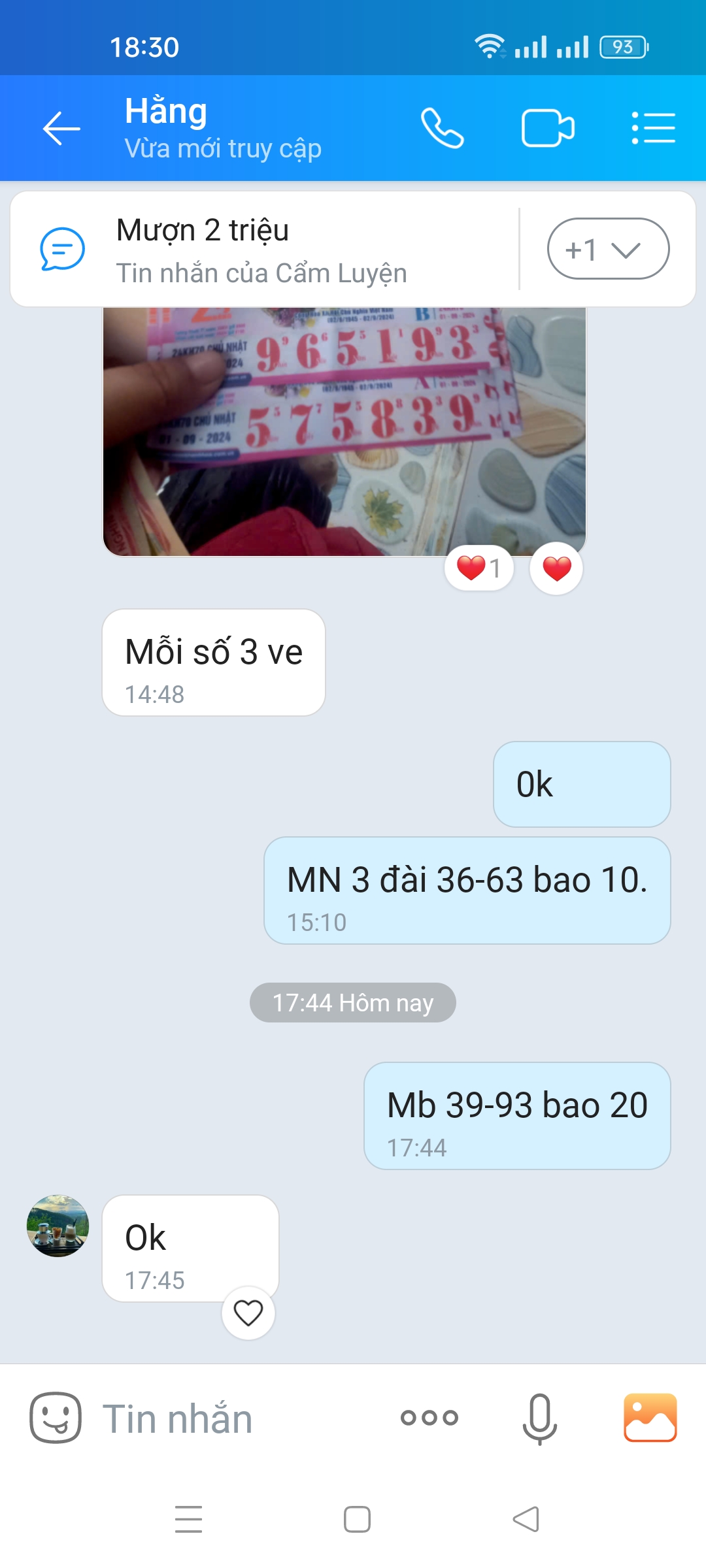Tap the heart reaction on the photo
Image resolution: width=706 pixels, height=1568 pixels.
556,568
